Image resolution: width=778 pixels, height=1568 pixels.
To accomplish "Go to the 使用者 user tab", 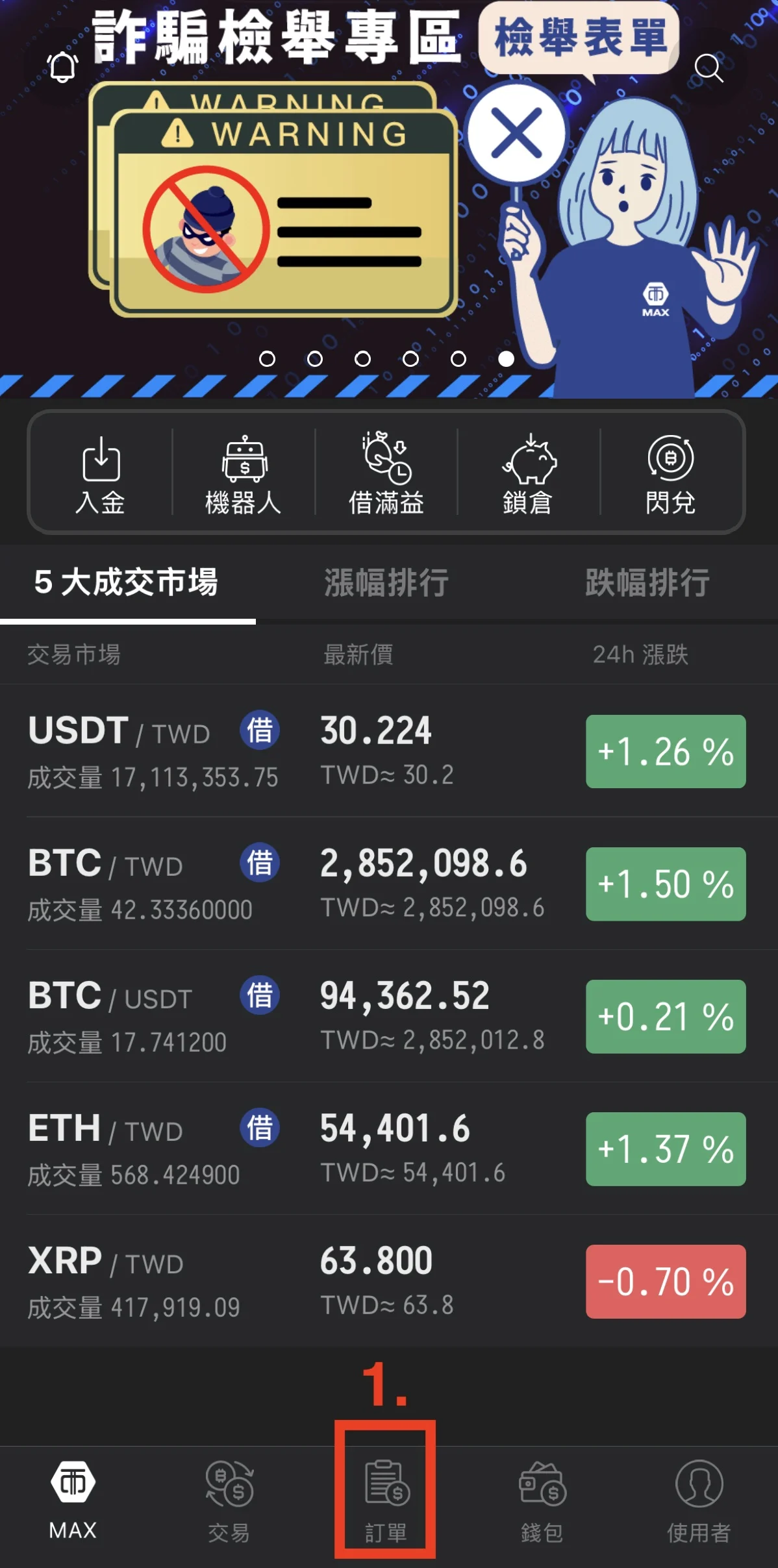I will point(699,1501).
